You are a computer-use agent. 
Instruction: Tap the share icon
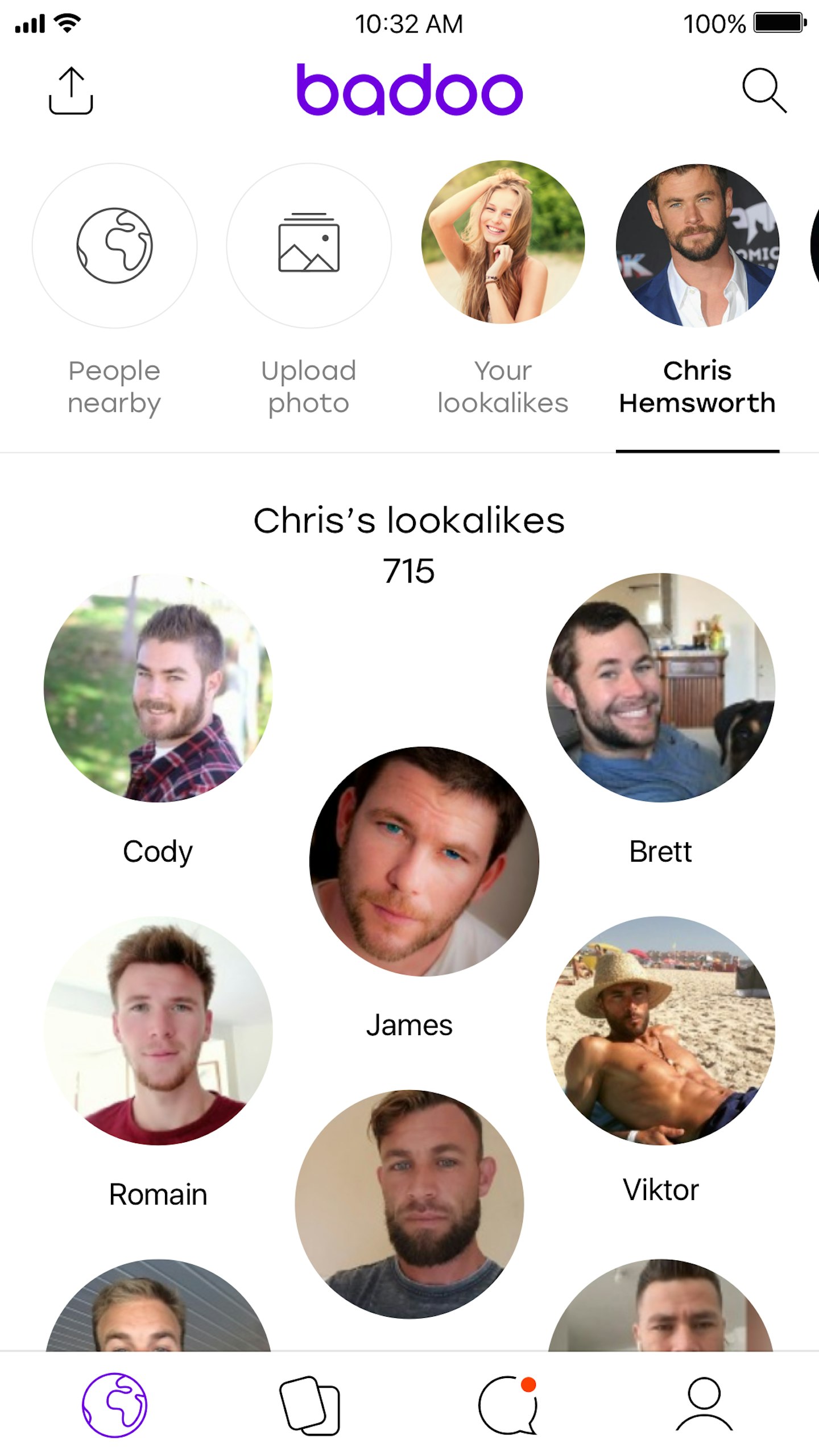click(x=71, y=91)
